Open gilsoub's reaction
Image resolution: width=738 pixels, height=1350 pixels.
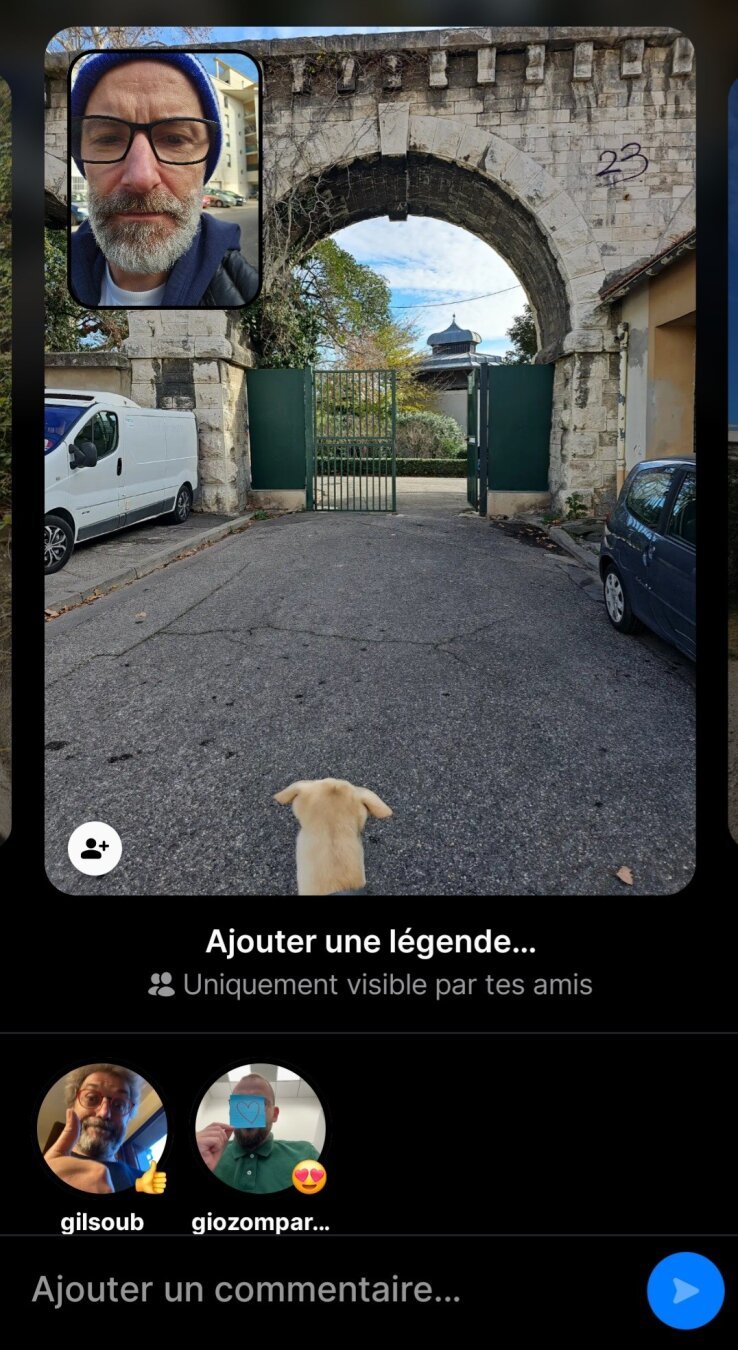click(x=102, y=1129)
